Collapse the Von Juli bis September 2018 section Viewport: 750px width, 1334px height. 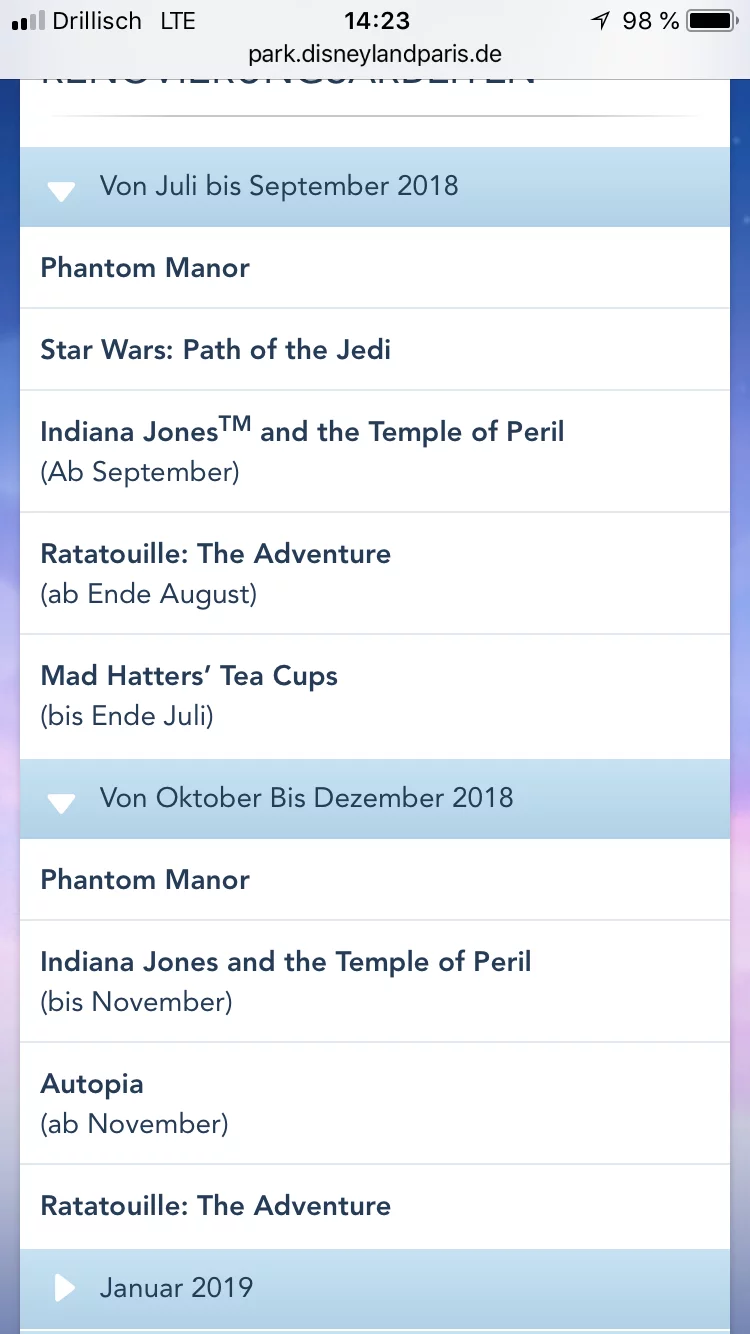coord(374,187)
